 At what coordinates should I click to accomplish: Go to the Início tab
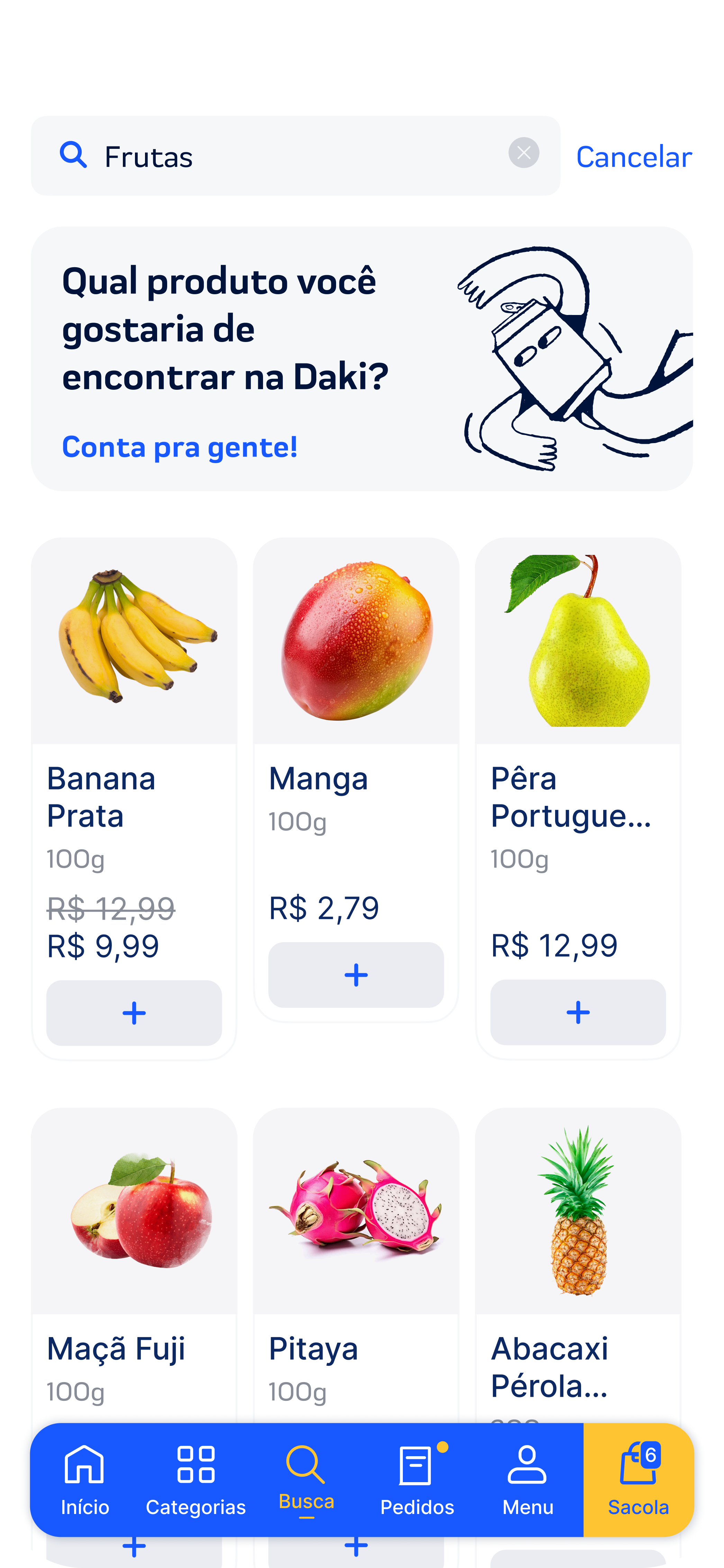tap(84, 1480)
